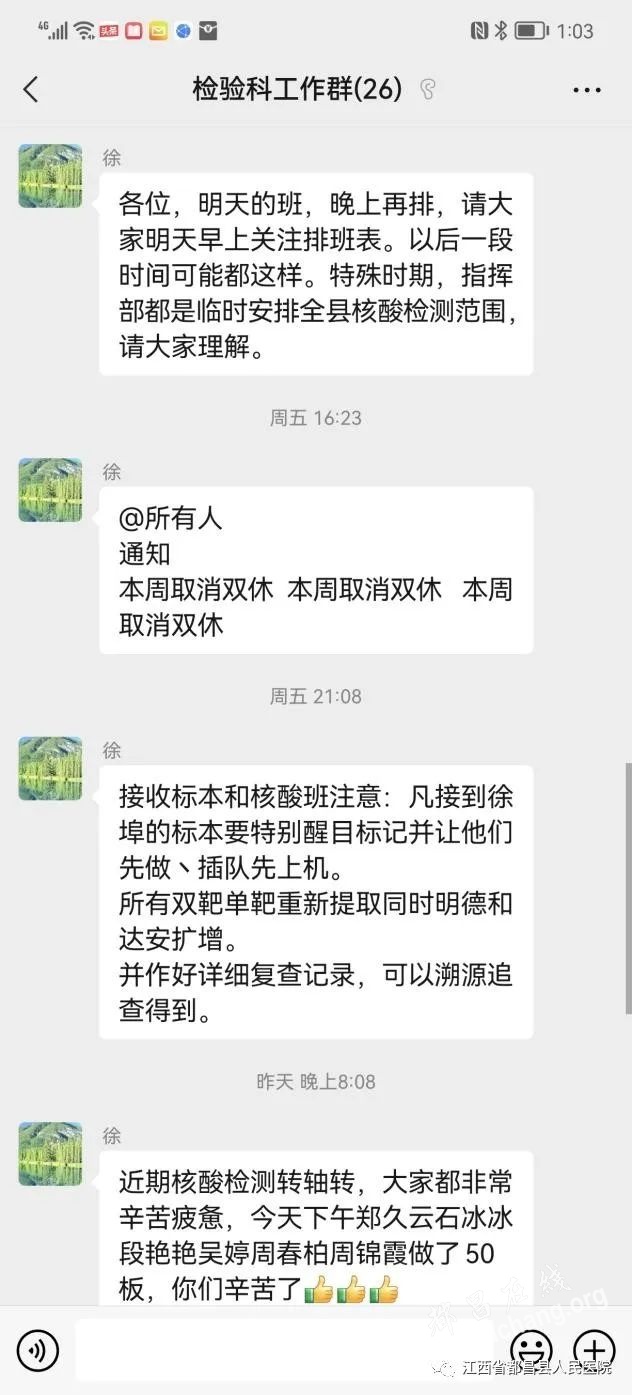Open the emoji picker
Image resolution: width=632 pixels, height=1395 pixels.
point(531,1351)
